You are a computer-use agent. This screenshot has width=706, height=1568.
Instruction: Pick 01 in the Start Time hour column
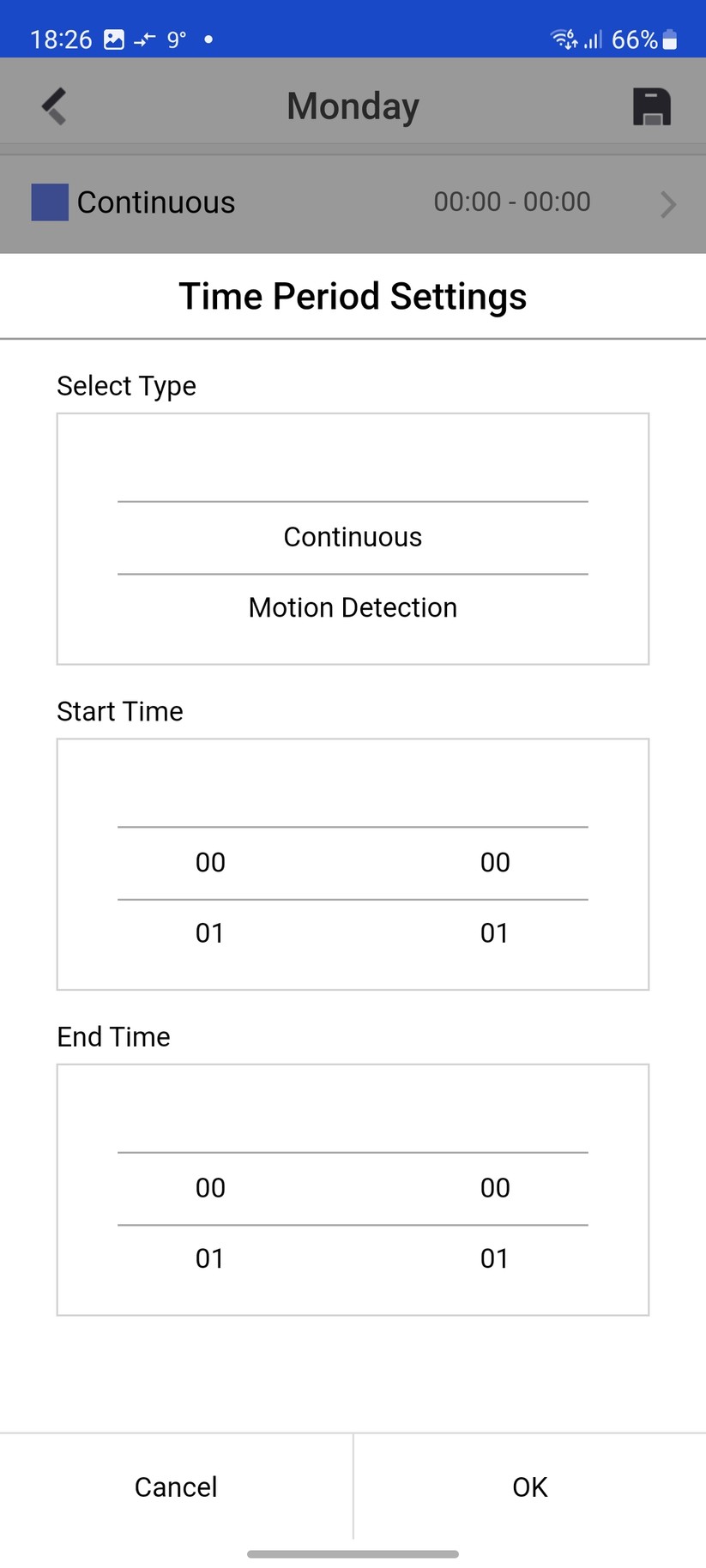[x=210, y=932]
